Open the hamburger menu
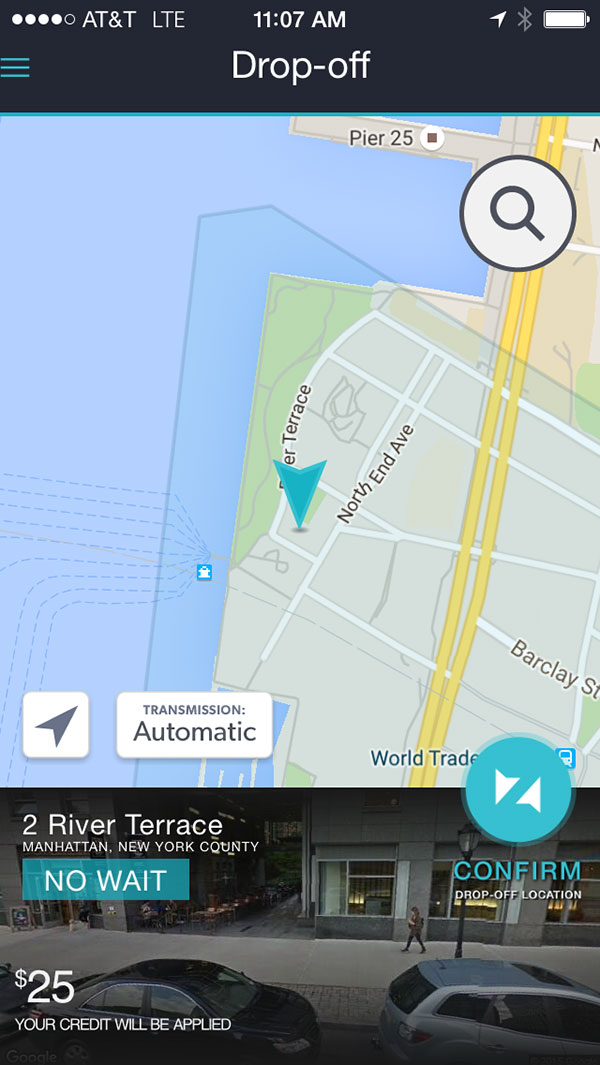Viewport: 600px width, 1065px height. tap(16, 67)
